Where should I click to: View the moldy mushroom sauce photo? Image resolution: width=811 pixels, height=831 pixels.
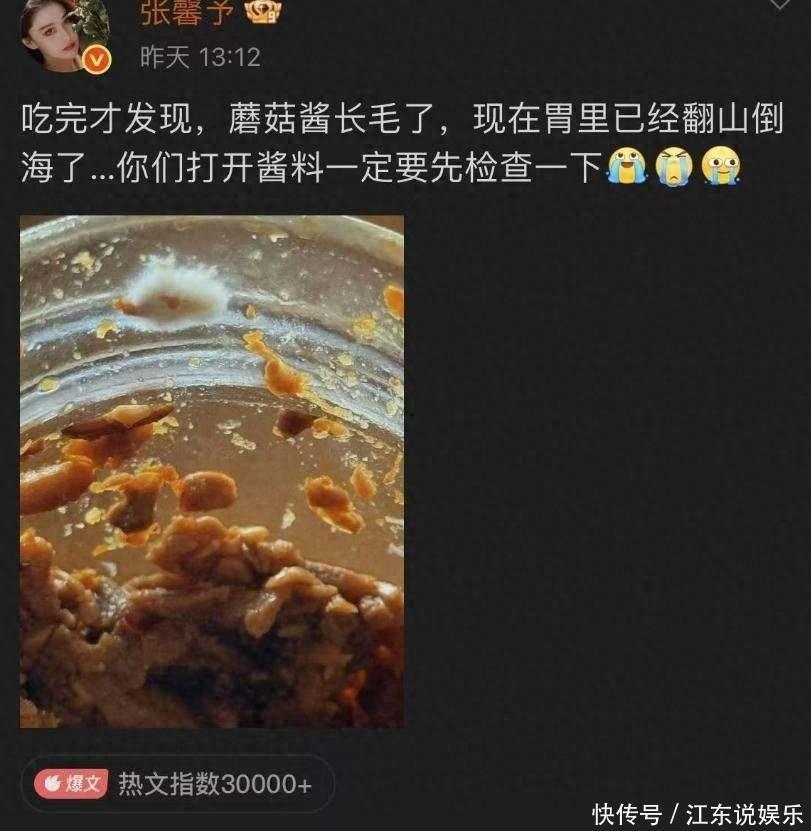click(212, 471)
